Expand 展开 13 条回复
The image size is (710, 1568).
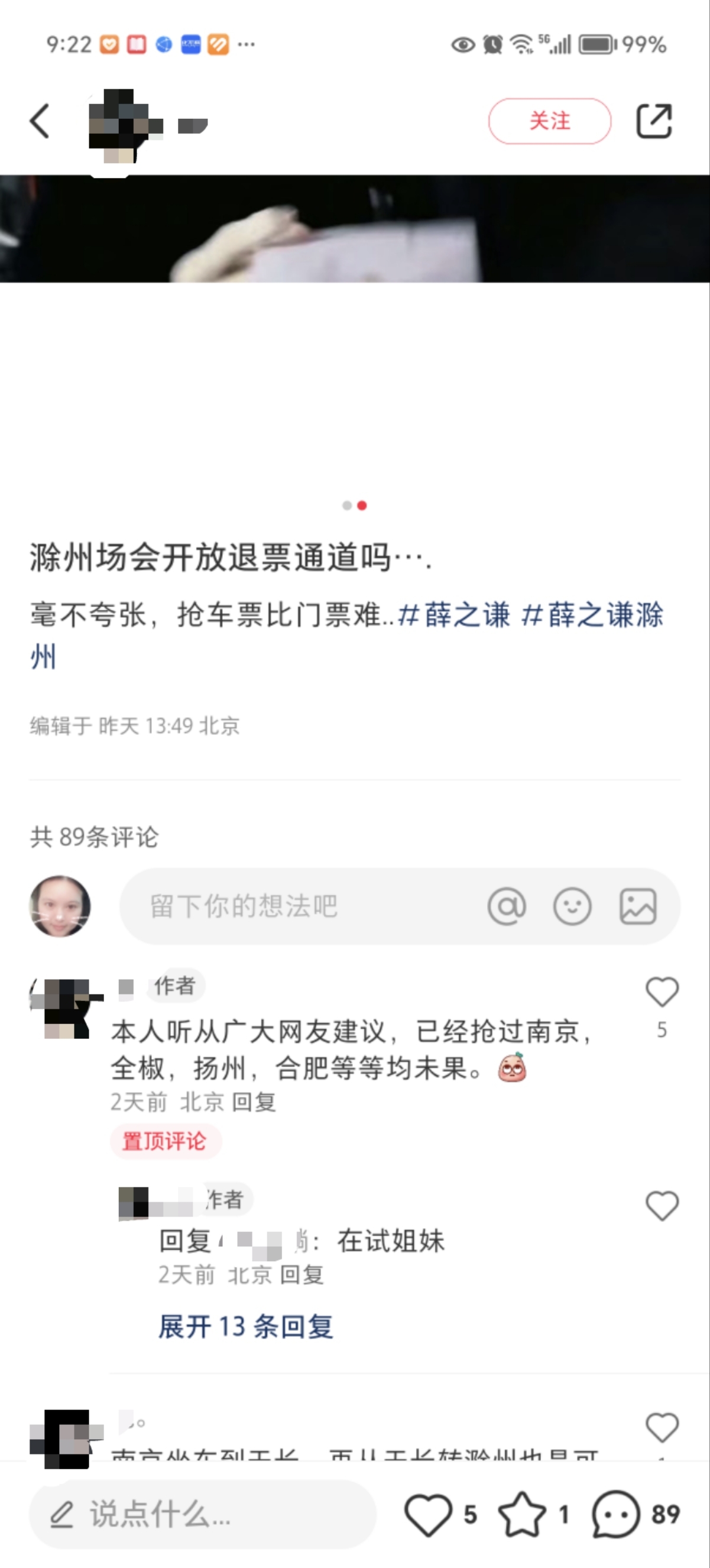tap(246, 1327)
